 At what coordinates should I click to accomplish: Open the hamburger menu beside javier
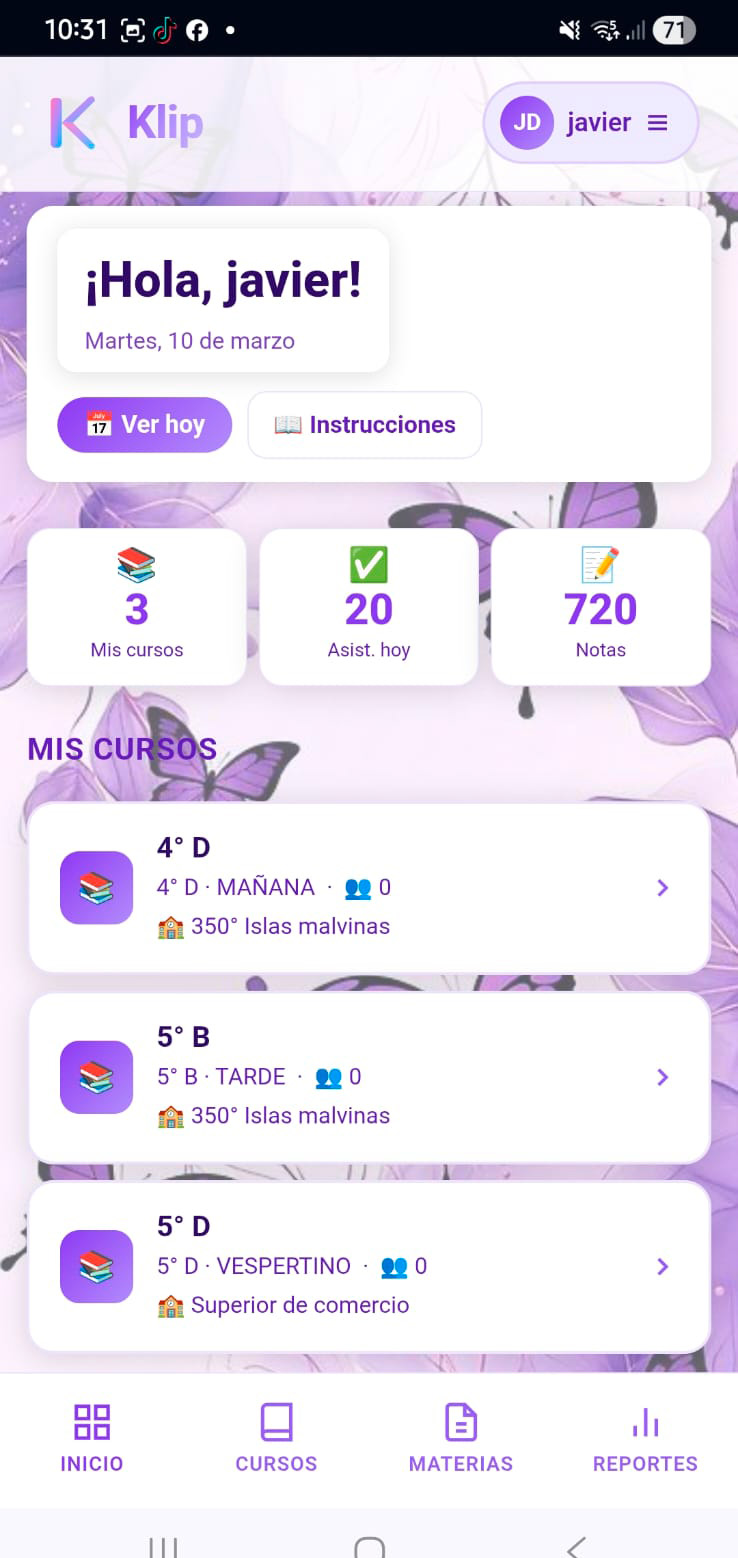tap(658, 122)
